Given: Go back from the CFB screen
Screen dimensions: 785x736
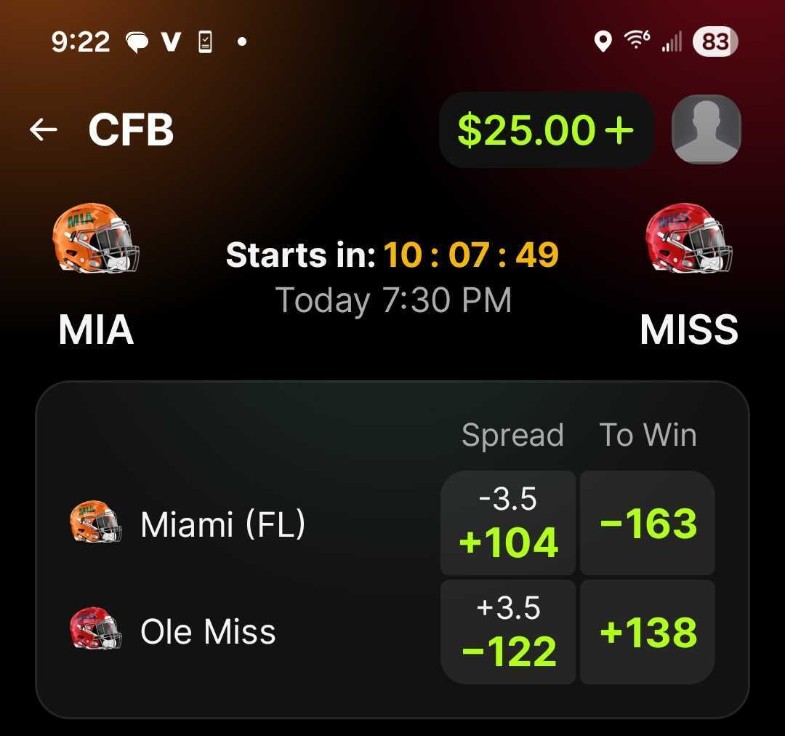Looking at the screenshot, I should coord(43,130).
